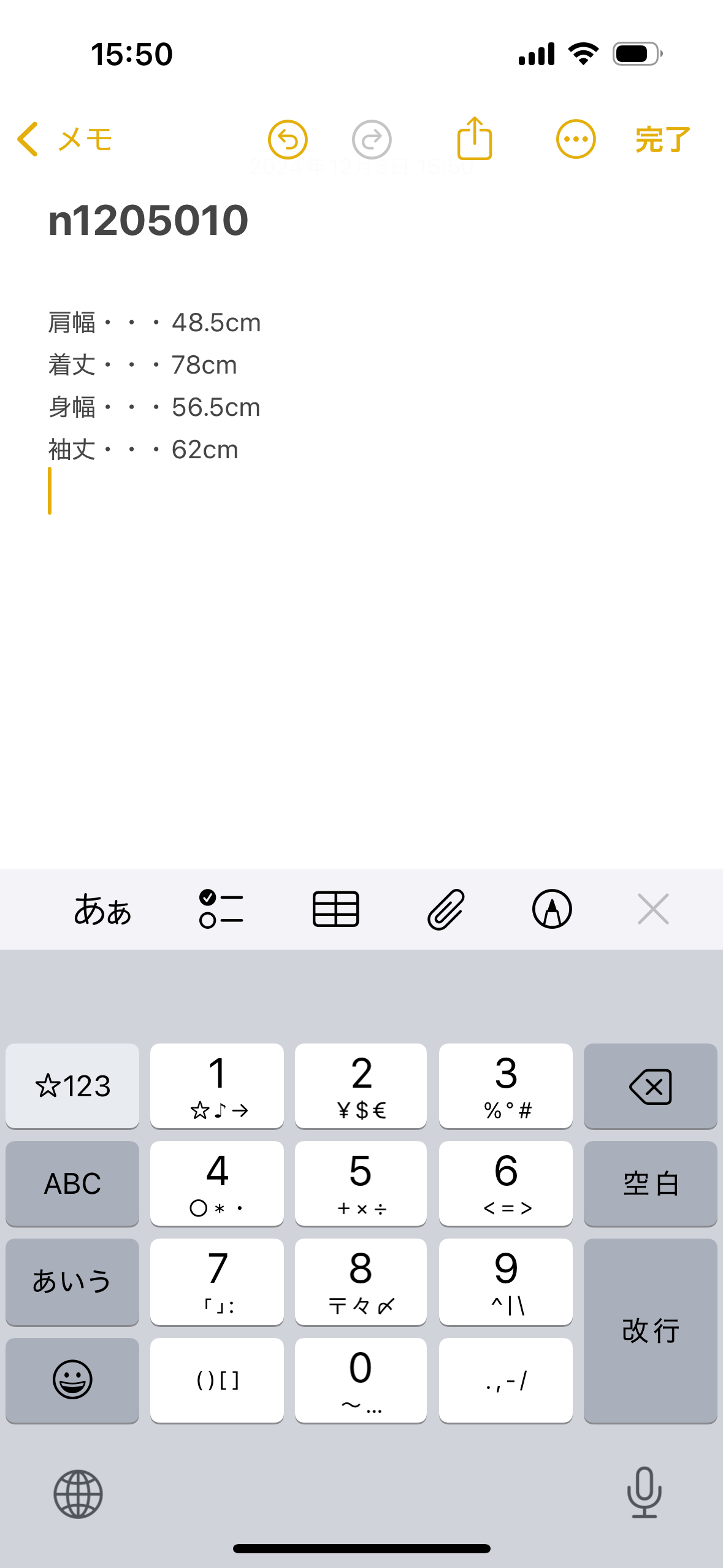Switch keyboard to あいう kana layout
This screenshot has width=723, height=1568.
point(72,1282)
